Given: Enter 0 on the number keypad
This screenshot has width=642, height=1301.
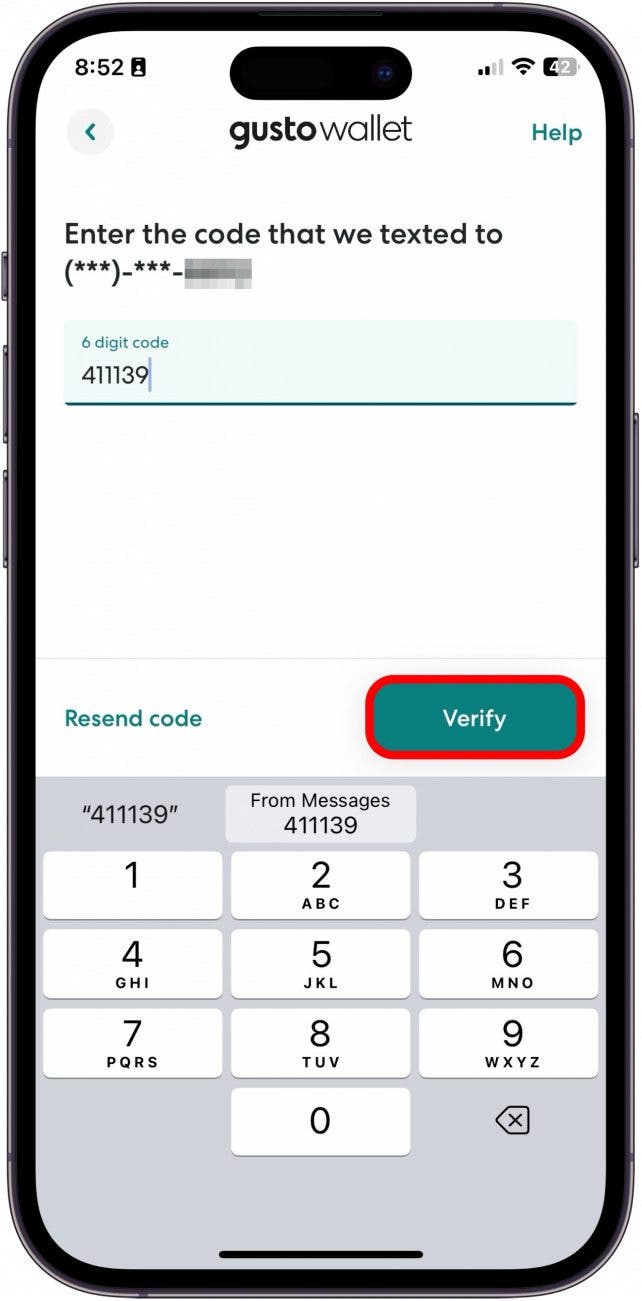Looking at the screenshot, I should pyautogui.click(x=320, y=1121).
